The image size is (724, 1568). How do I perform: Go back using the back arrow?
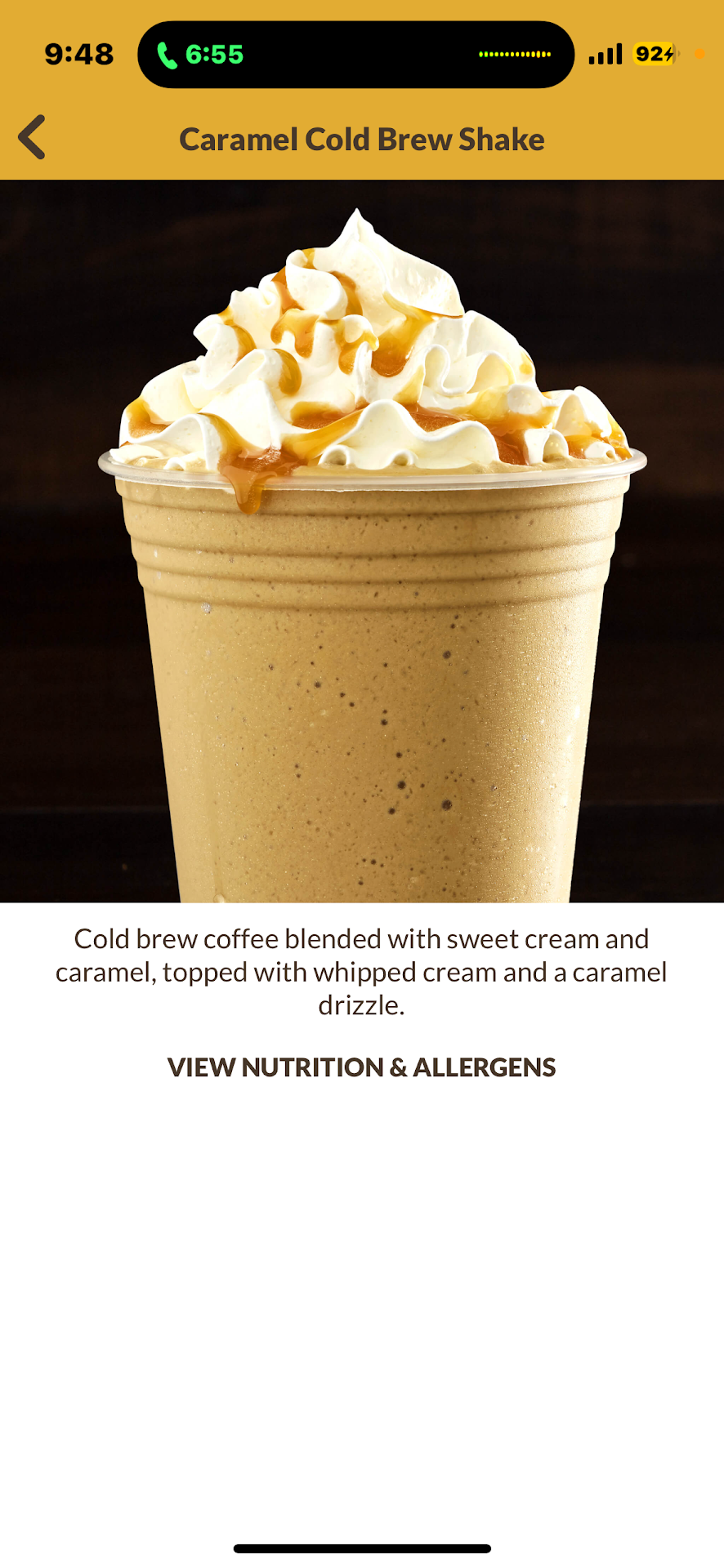click(33, 137)
